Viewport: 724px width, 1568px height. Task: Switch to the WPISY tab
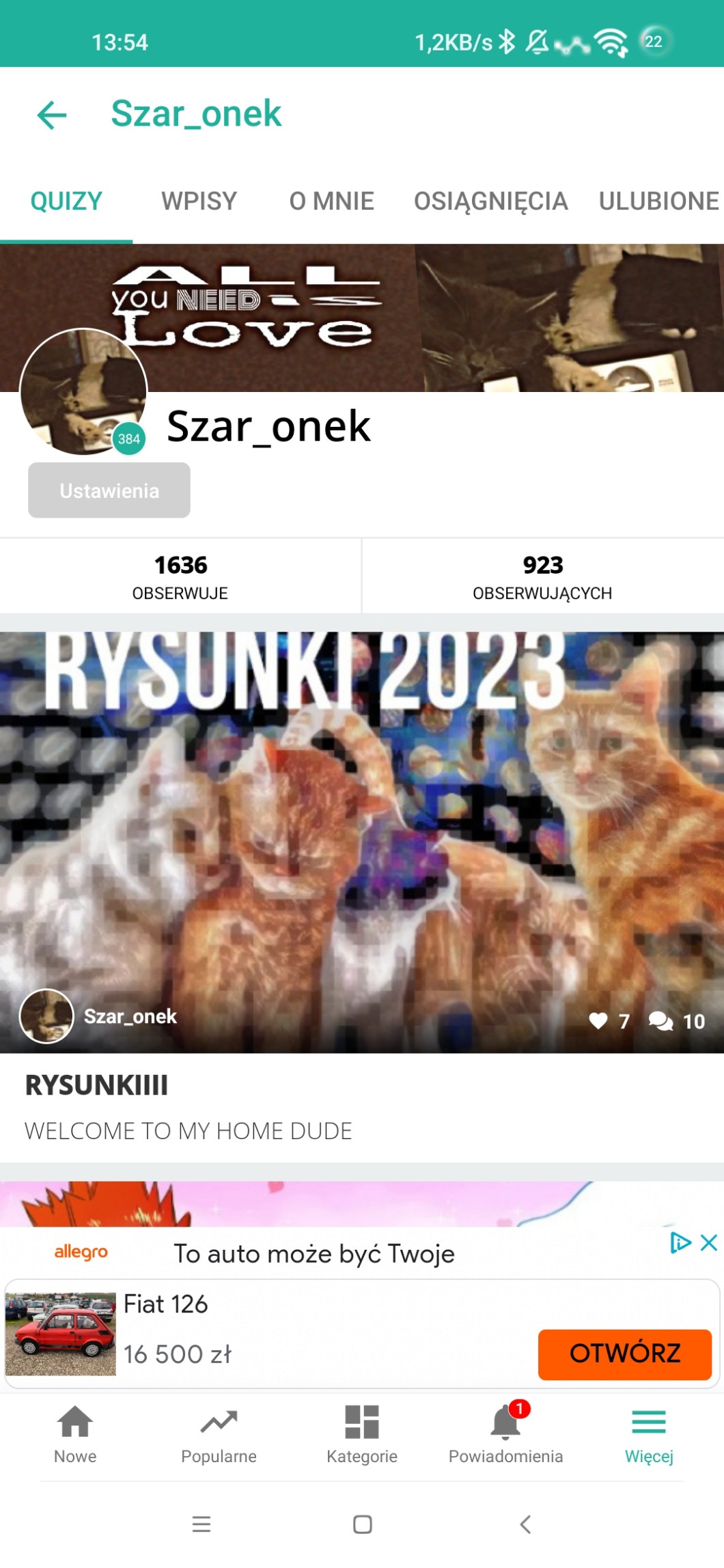[x=199, y=201]
